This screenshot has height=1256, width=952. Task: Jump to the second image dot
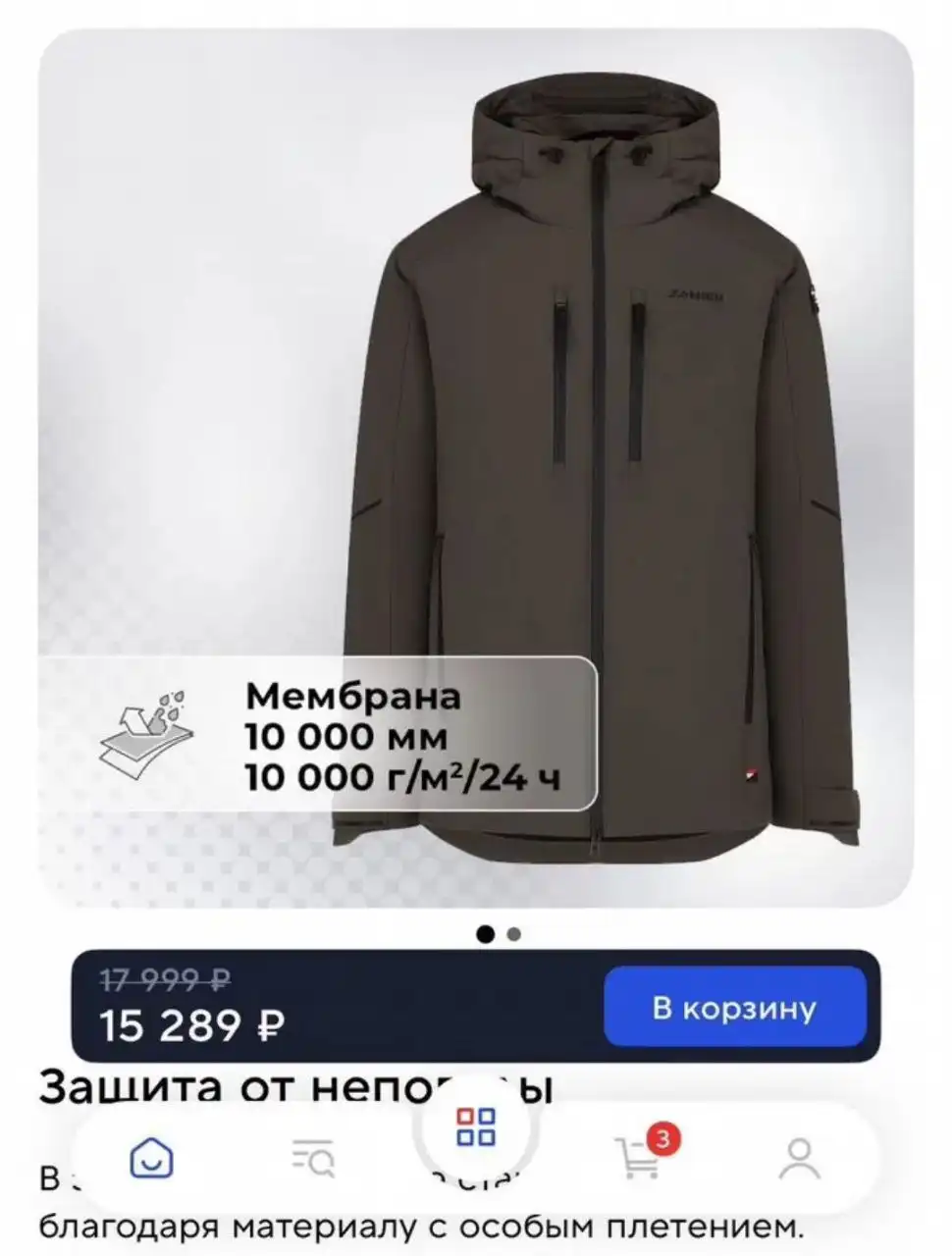coord(513,934)
